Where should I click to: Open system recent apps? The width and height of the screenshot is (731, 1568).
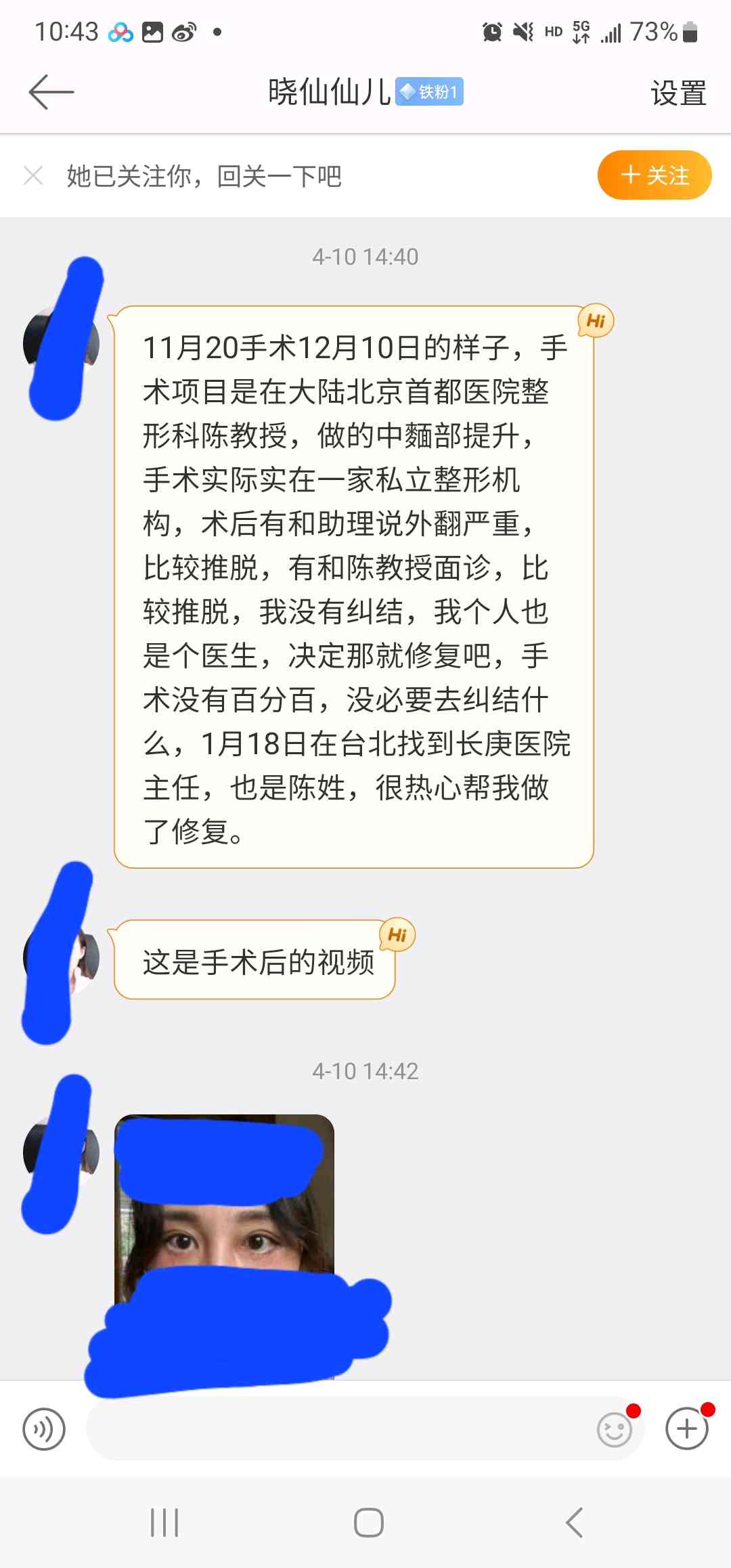click(164, 1523)
